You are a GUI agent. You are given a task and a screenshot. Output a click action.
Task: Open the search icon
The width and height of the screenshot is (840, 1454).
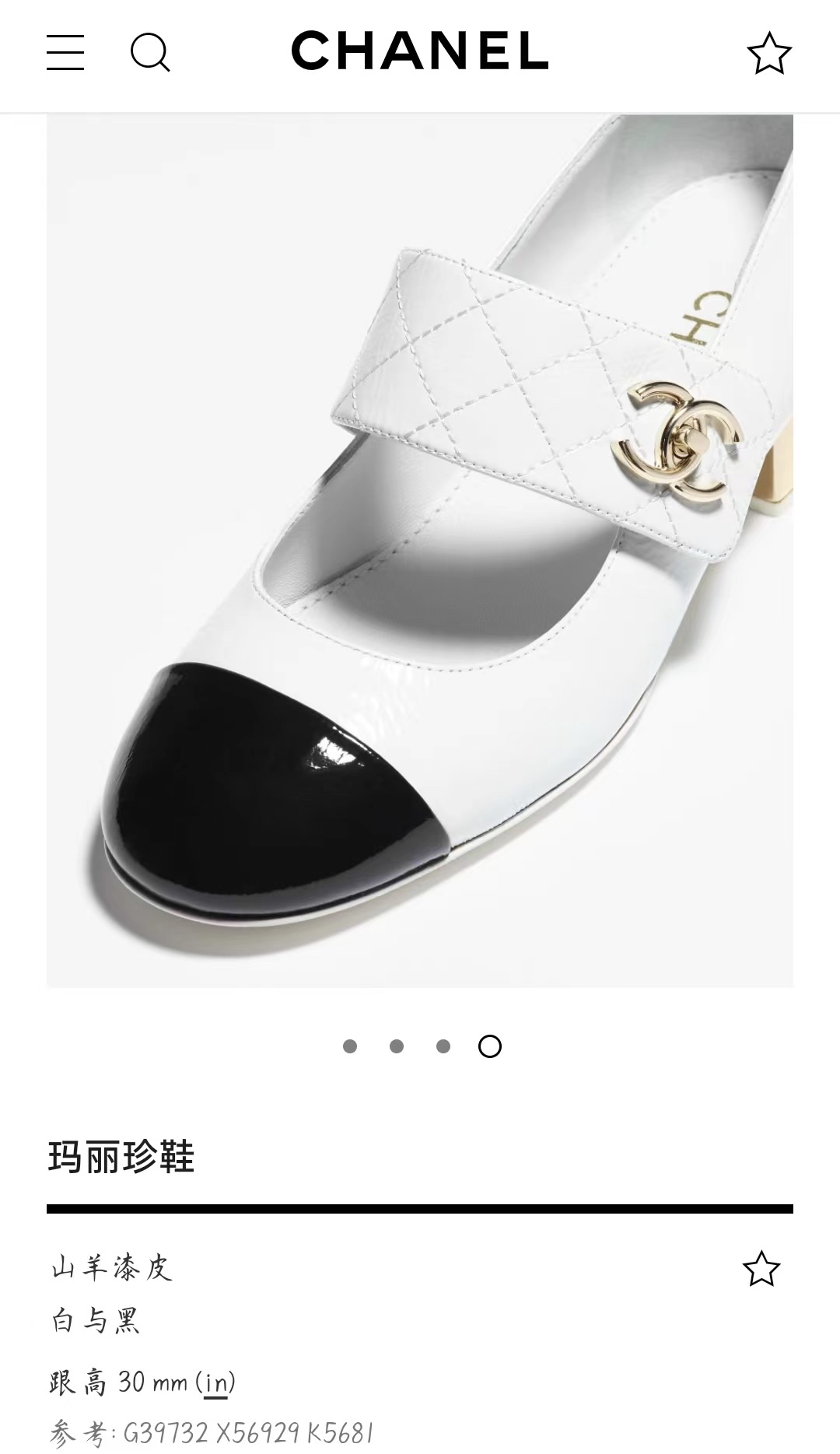coord(150,53)
